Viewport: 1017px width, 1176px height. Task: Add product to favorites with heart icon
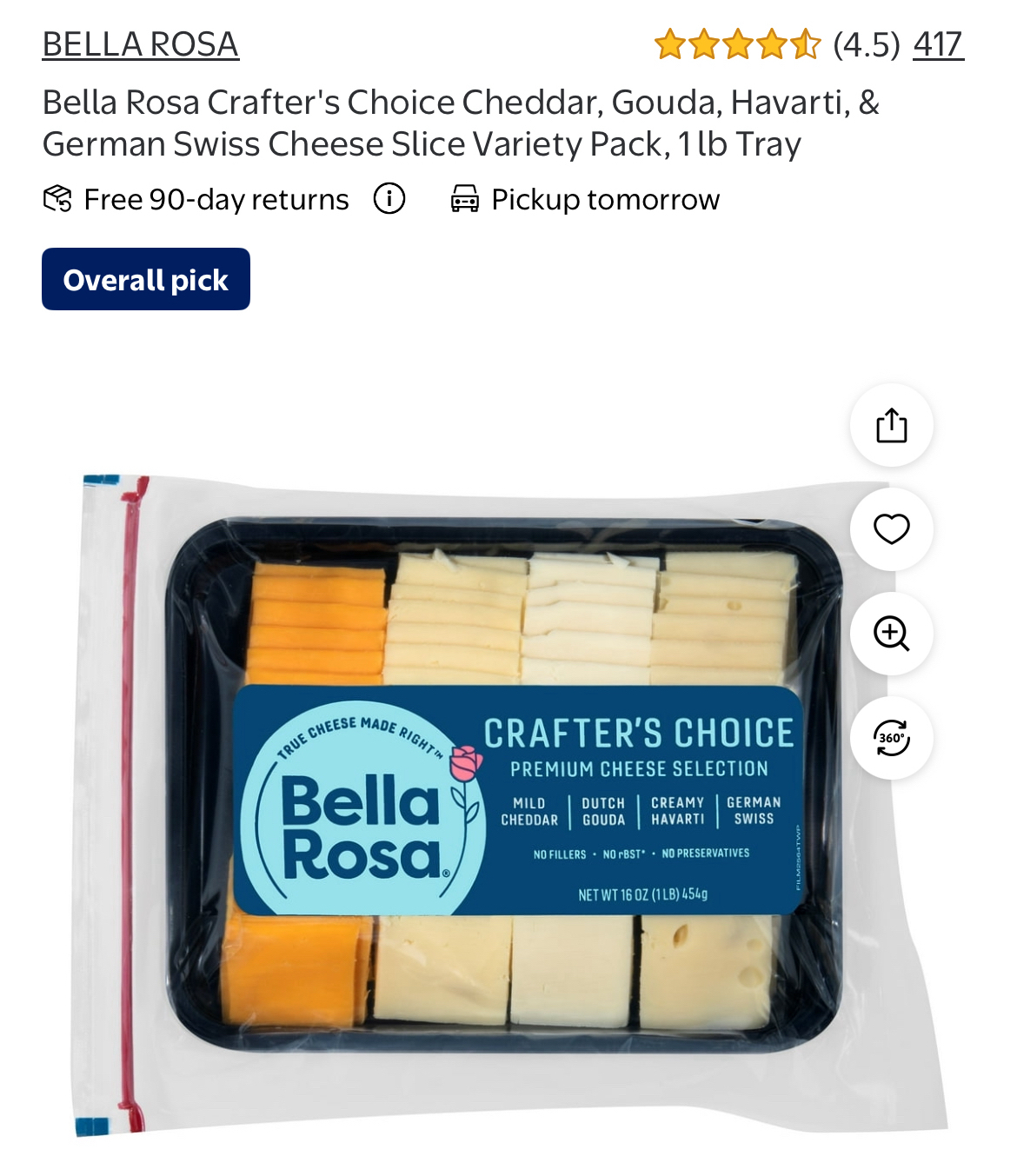891,529
